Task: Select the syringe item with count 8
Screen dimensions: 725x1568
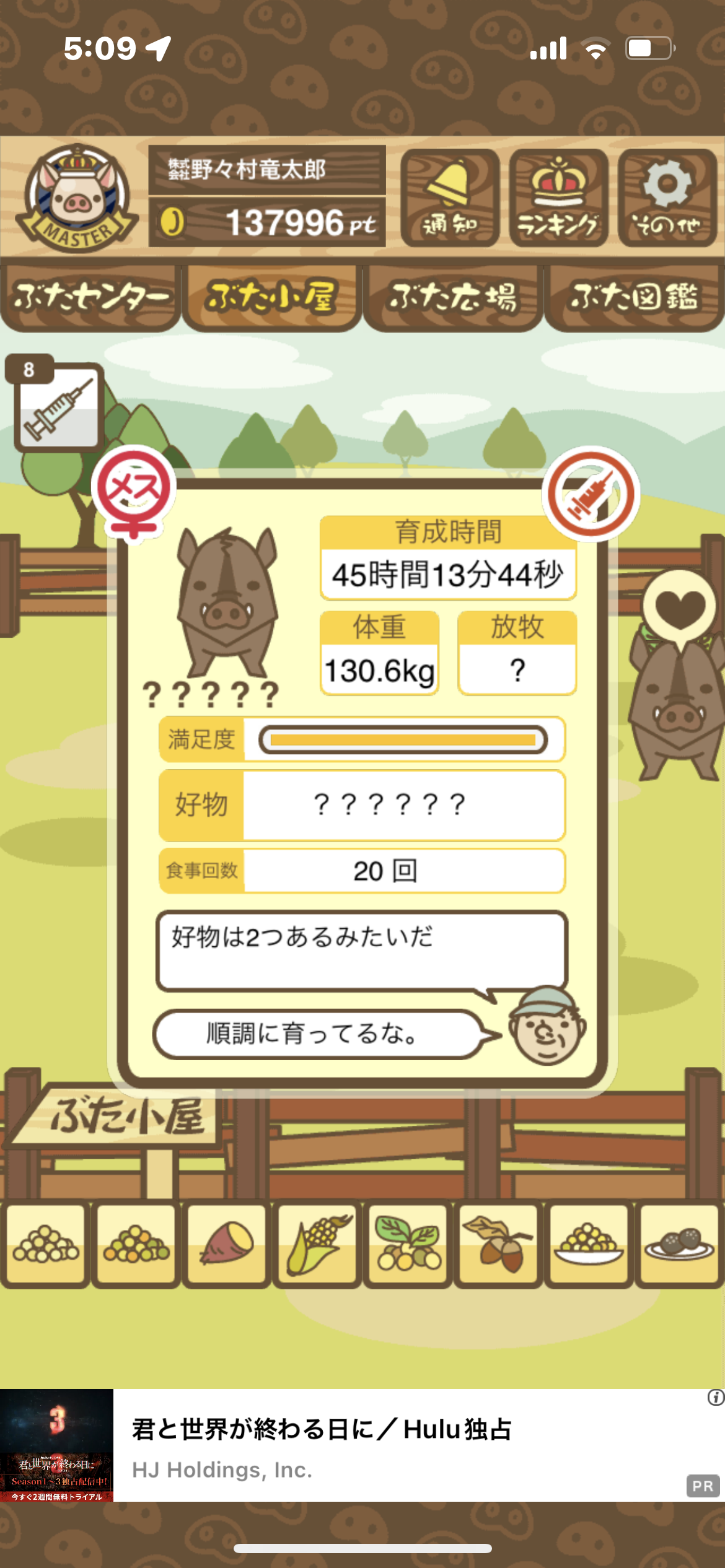Action: [x=57, y=404]
